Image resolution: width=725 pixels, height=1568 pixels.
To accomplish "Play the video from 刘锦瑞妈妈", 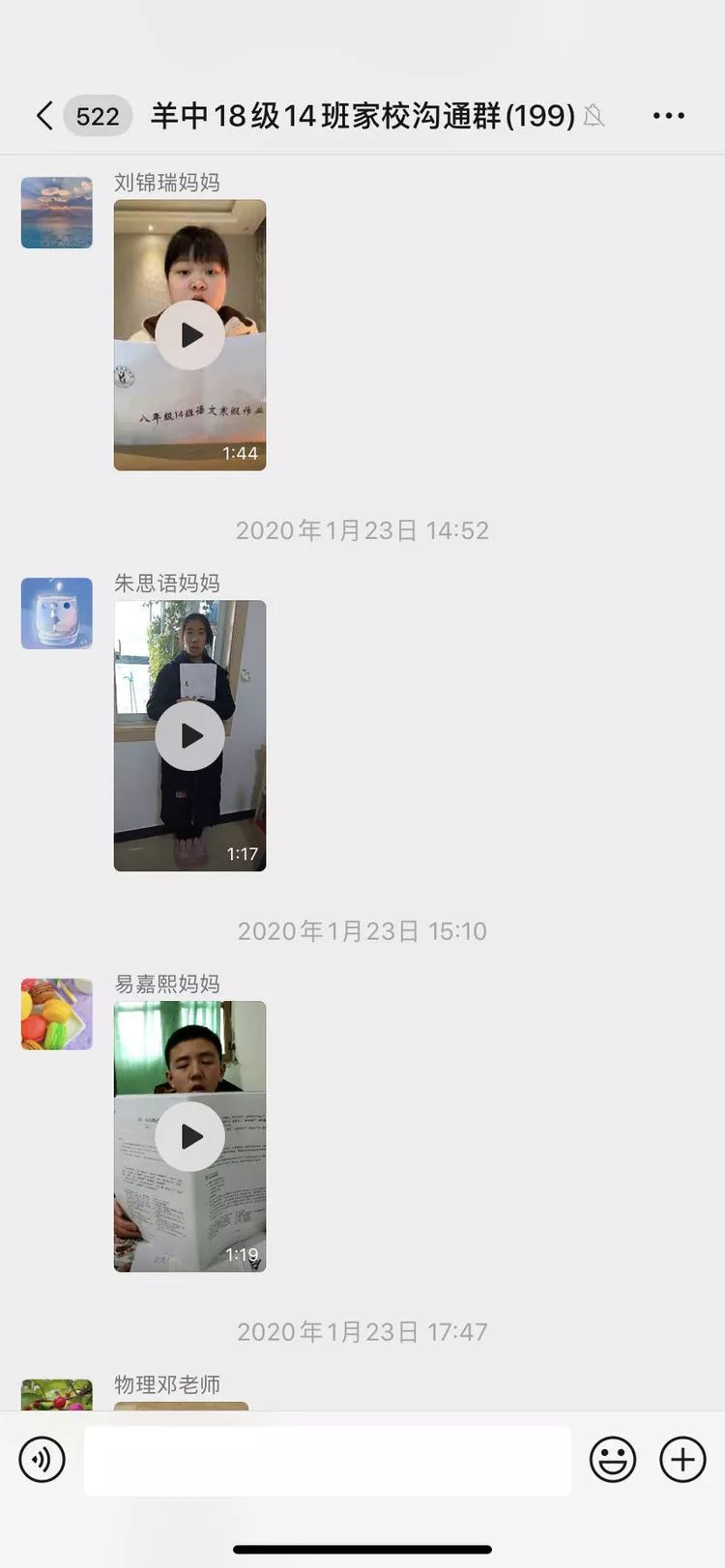I will [190, 335].
